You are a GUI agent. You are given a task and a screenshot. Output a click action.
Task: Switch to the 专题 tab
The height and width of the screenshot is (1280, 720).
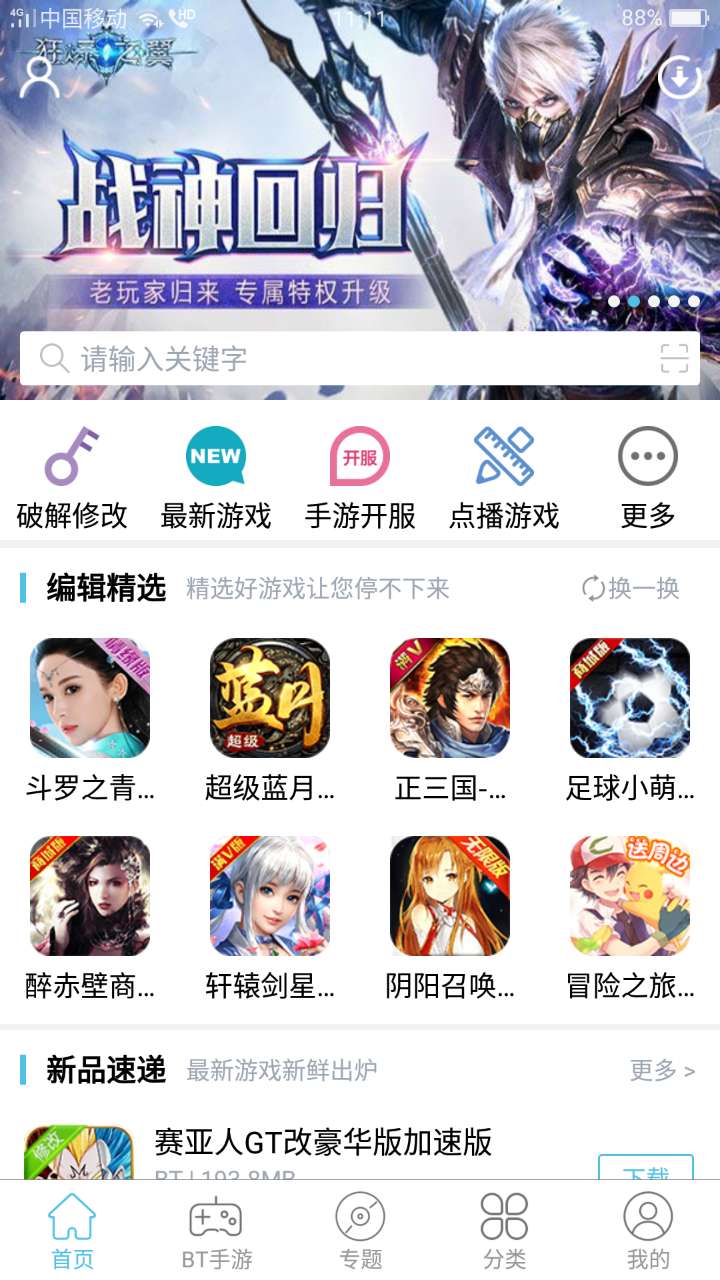click(x=360, y=1232)
